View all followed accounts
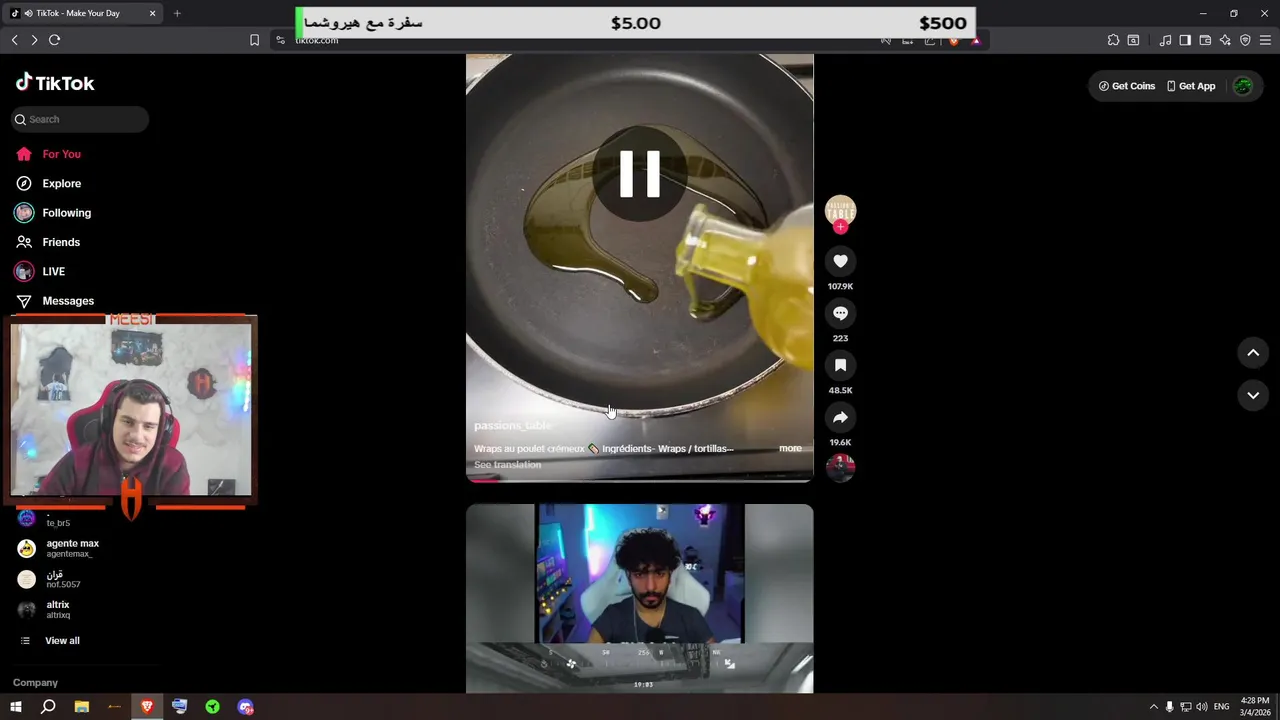1280x720 pixels. pos(61,640)
